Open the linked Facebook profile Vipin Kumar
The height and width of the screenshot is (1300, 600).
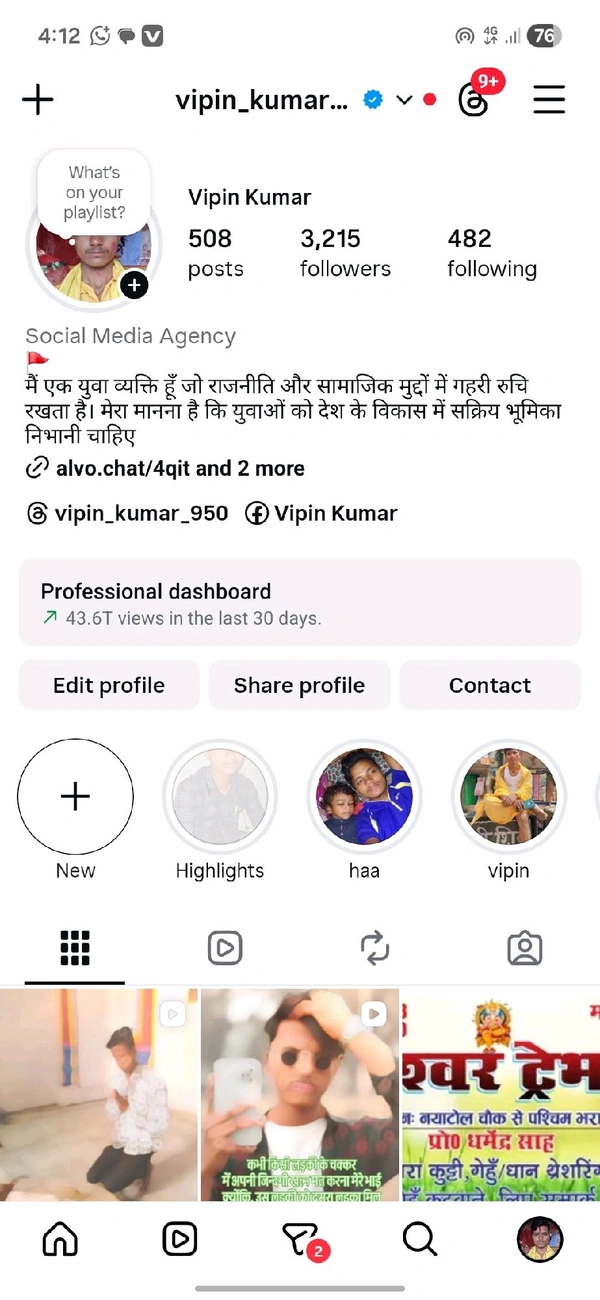[x=322, y=514]
